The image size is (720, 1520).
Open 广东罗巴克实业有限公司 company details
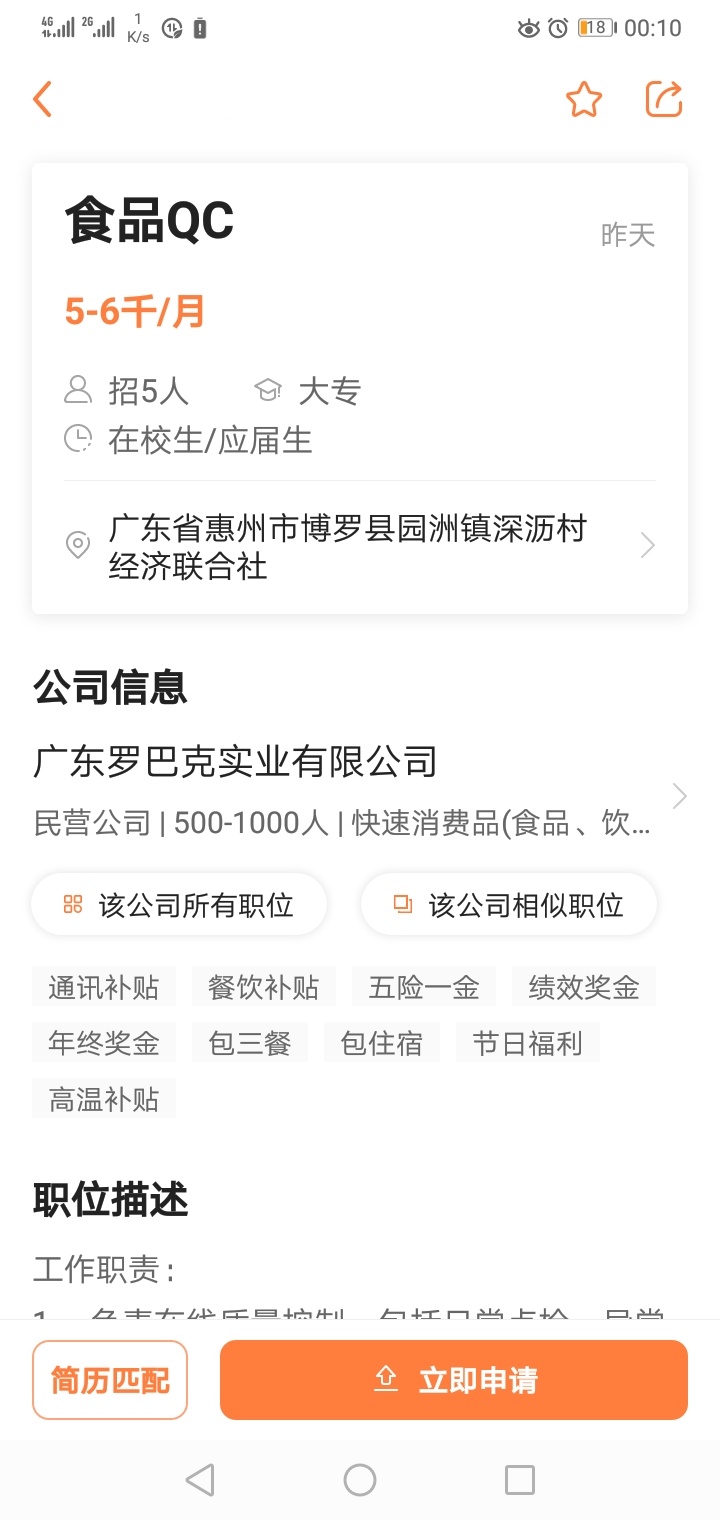(x=360, y=790)
